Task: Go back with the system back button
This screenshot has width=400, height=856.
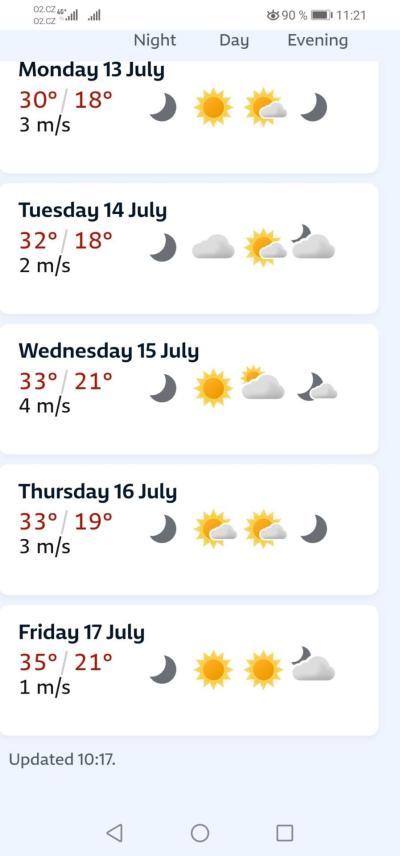Action: click(x=114, y=833)
